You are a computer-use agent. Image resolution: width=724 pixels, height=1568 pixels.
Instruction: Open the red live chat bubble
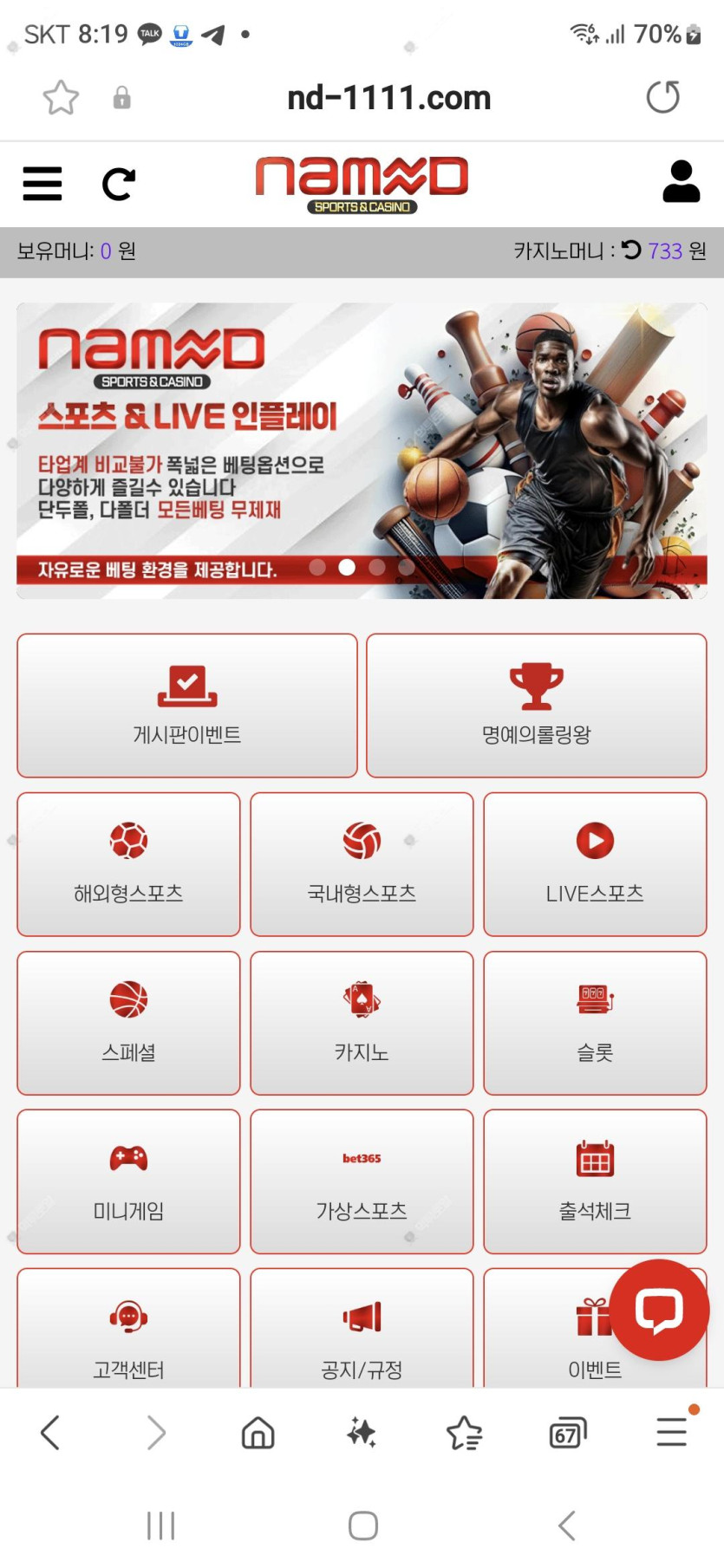(x=659, y=1310)
